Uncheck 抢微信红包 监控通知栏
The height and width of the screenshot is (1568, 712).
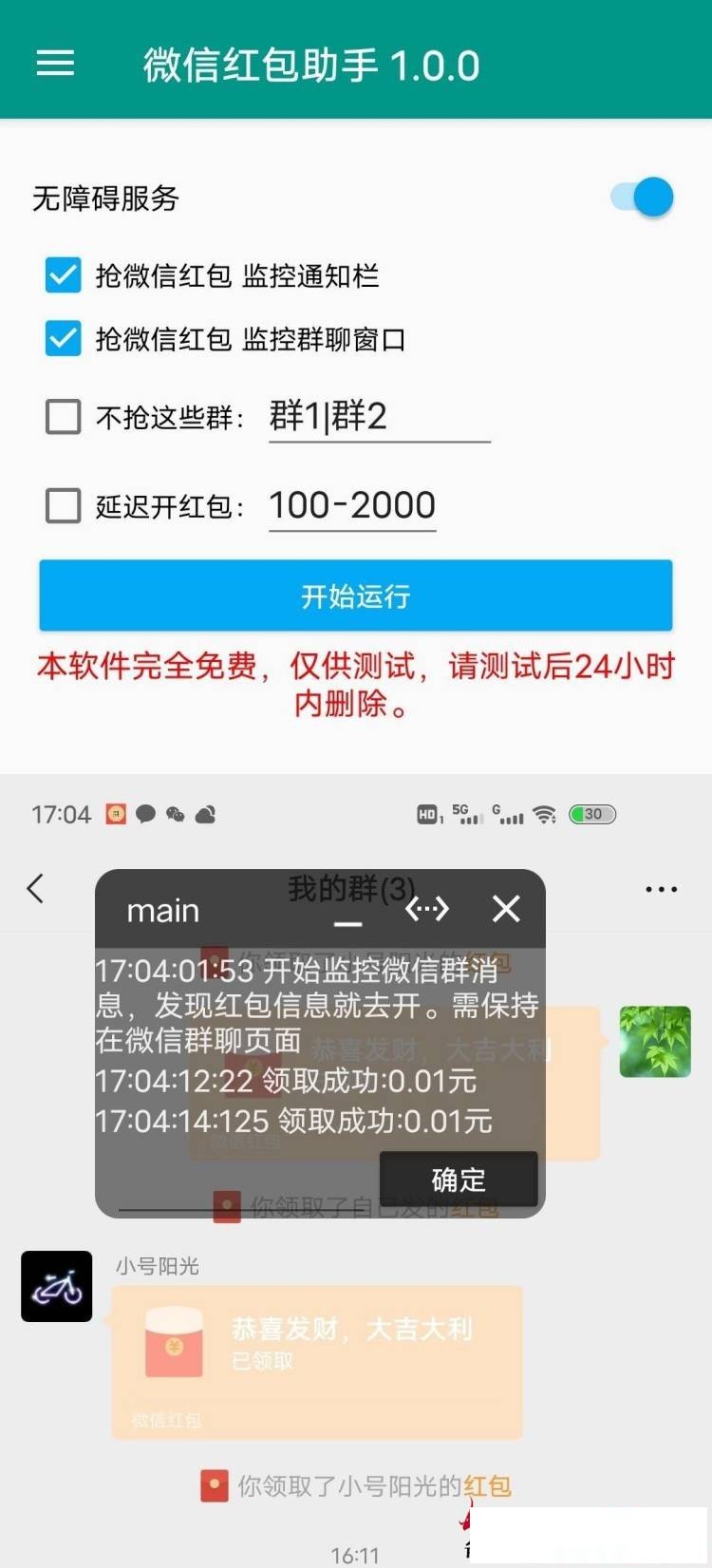[x=64, y=275]
